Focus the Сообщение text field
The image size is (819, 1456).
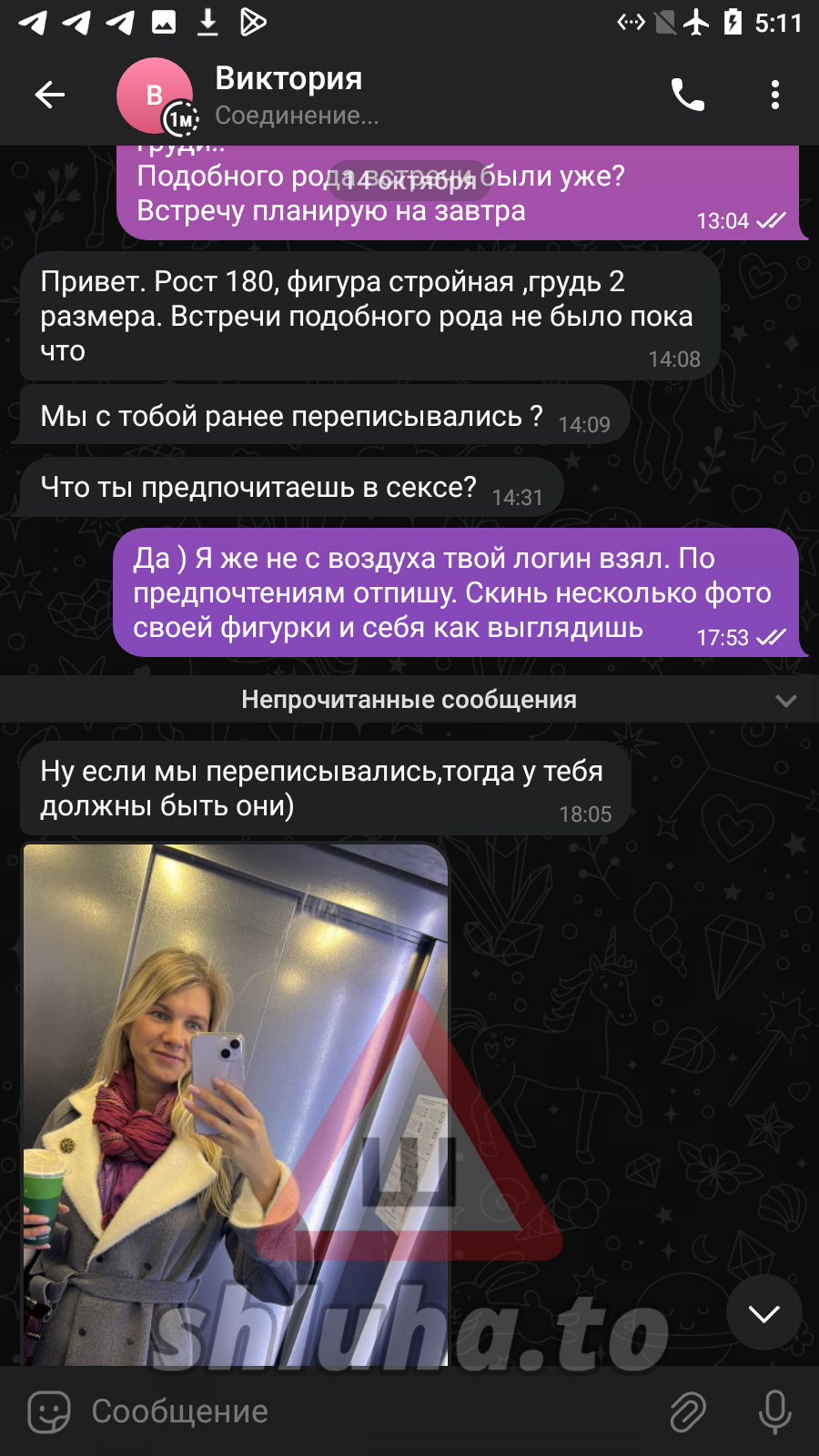click(364, 1411)
